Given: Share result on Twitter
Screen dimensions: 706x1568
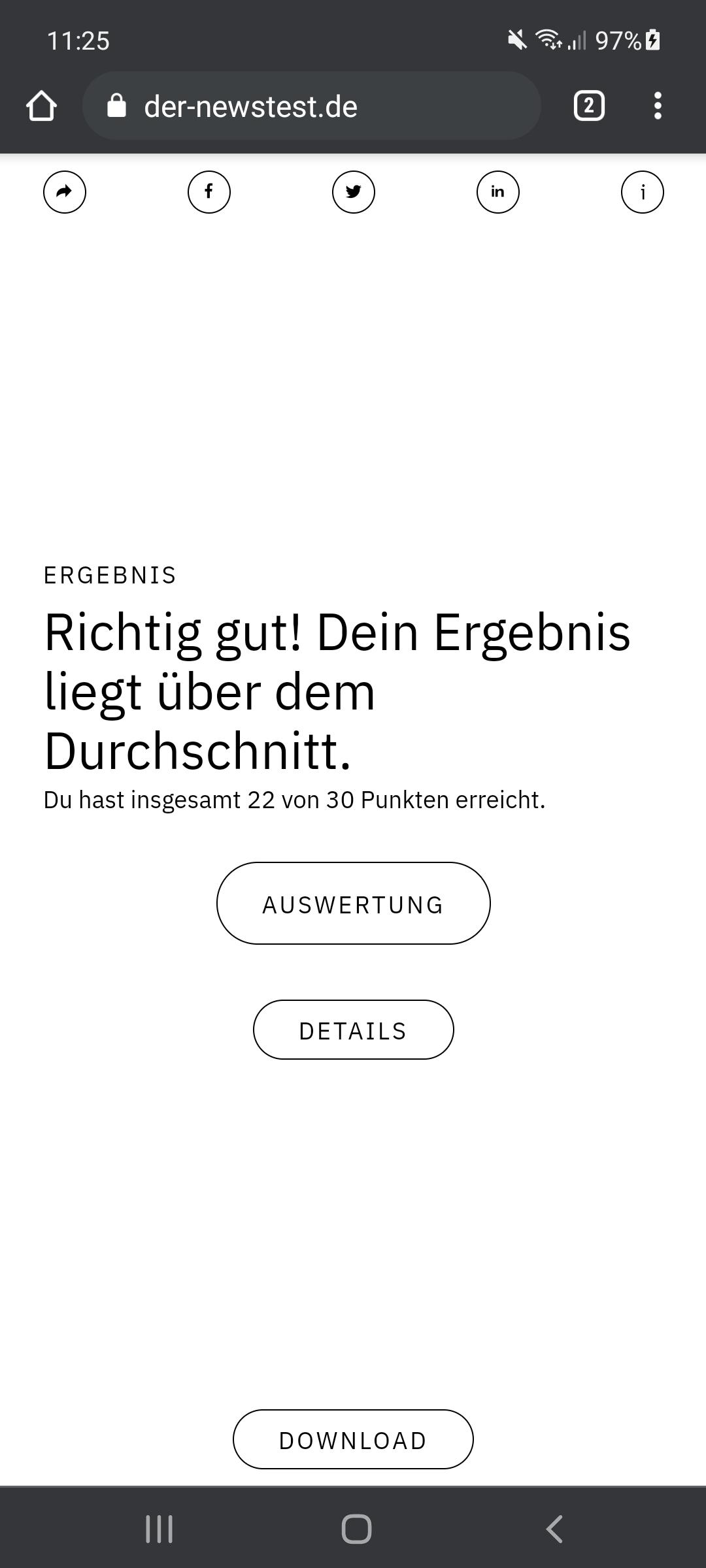Looking at the screenshot, I should coord(354,192).
